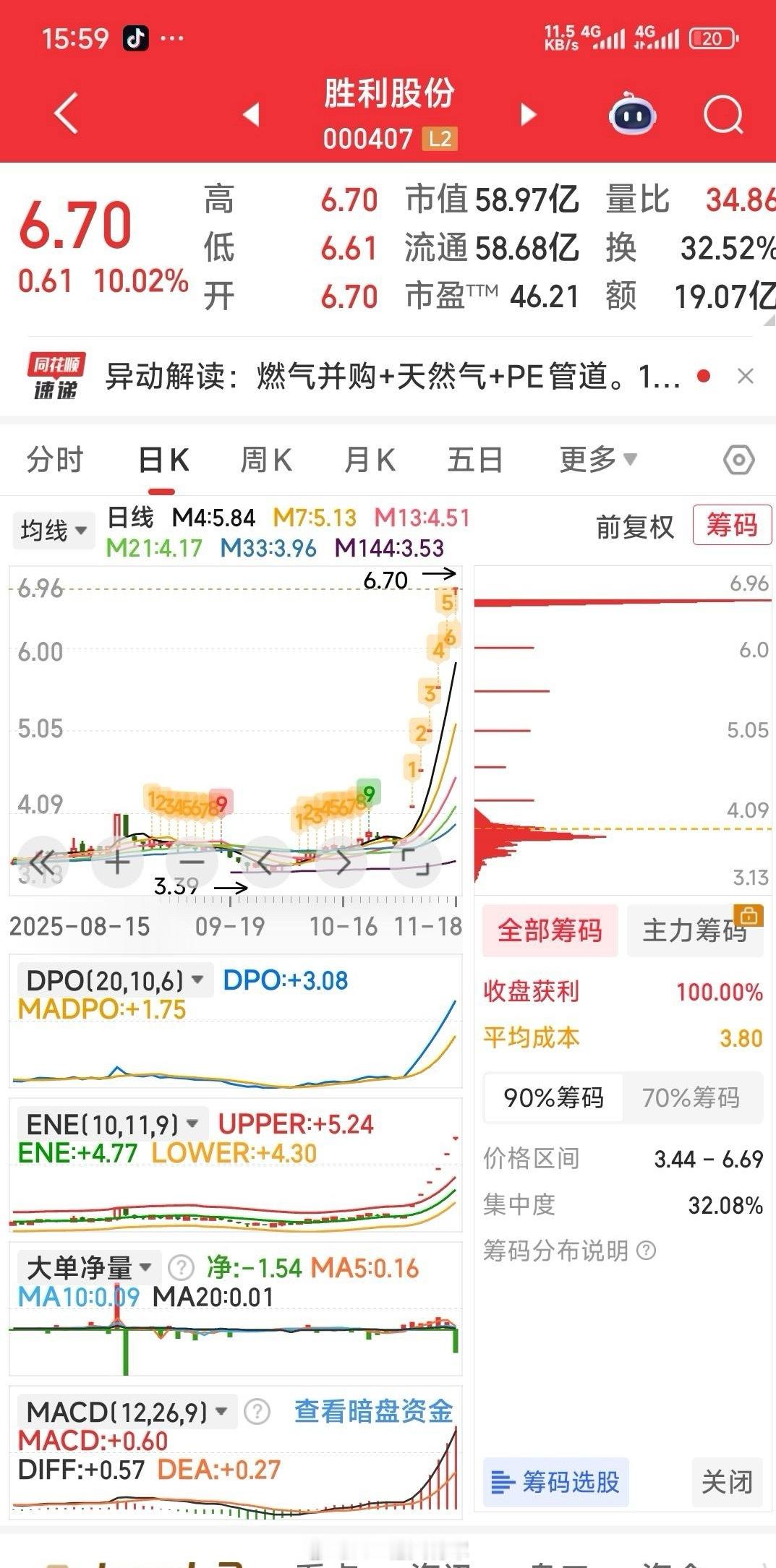This screenshot has height=1568, width=776.
Task: Open chart settings hexagon icon
Action: [739, 460]
